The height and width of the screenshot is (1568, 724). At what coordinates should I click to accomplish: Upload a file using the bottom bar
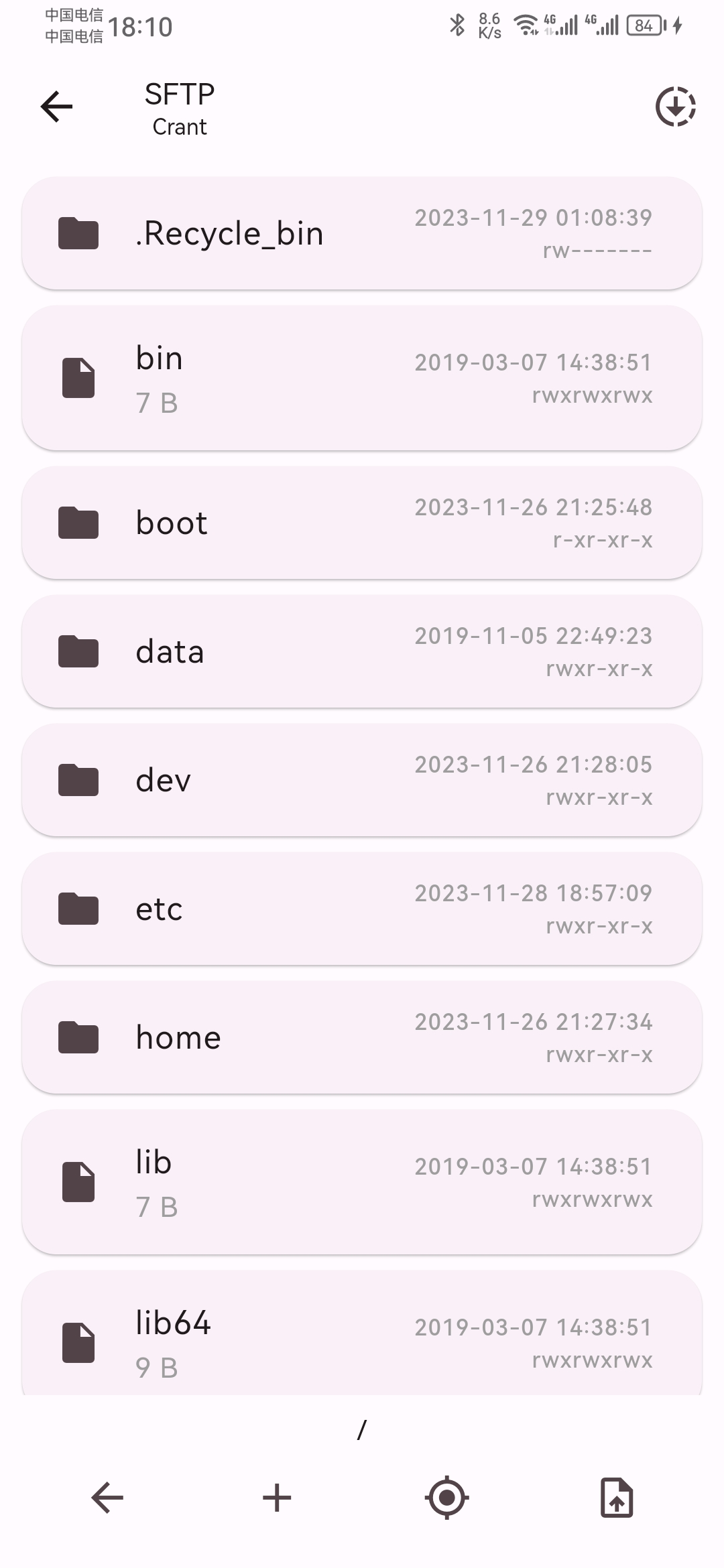click(x=617, y=1498)
